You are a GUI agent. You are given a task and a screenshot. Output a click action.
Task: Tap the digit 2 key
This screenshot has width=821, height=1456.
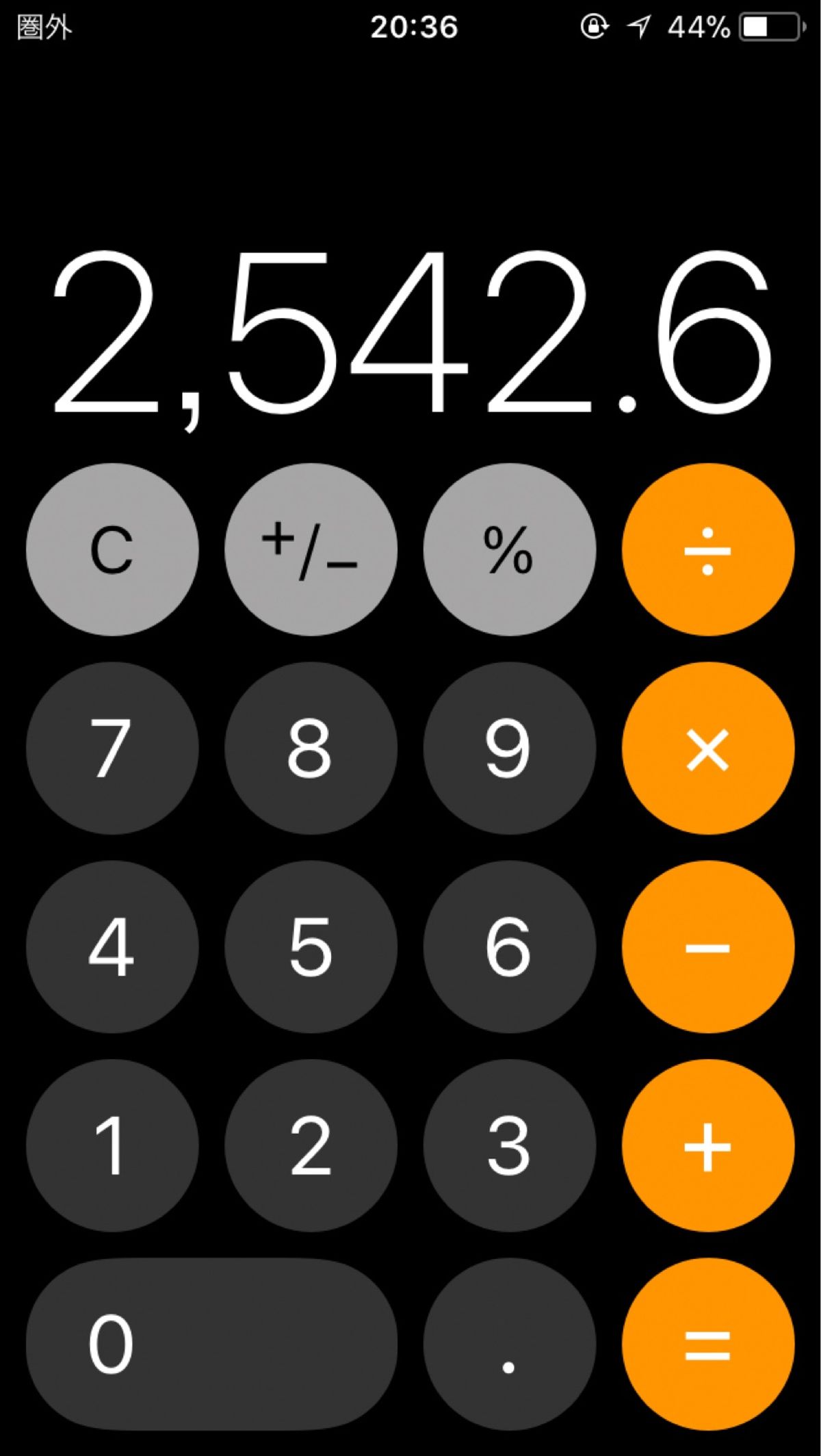[x=311, y=1145]
